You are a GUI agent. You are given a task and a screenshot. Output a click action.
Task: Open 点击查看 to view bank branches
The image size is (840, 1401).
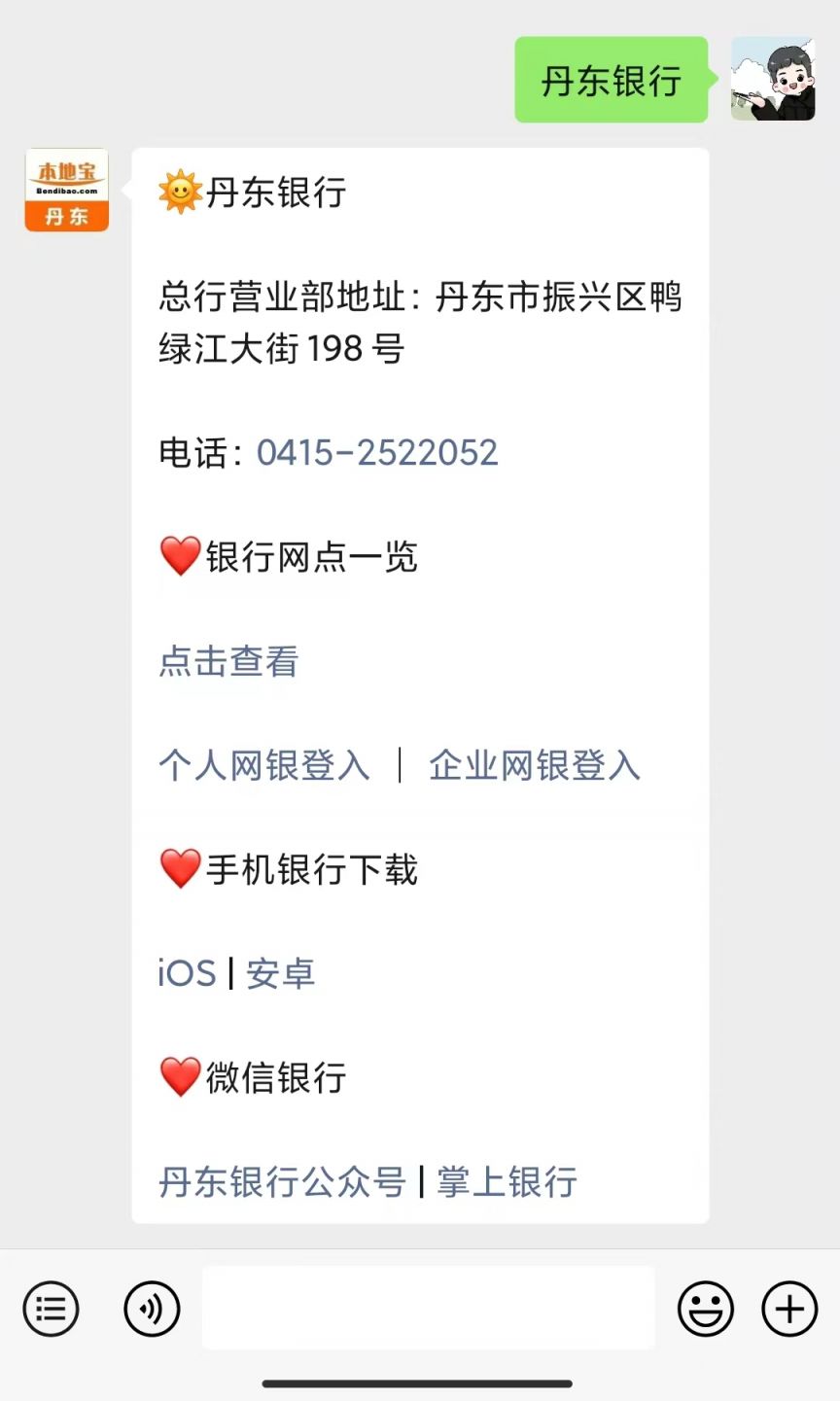227,662
